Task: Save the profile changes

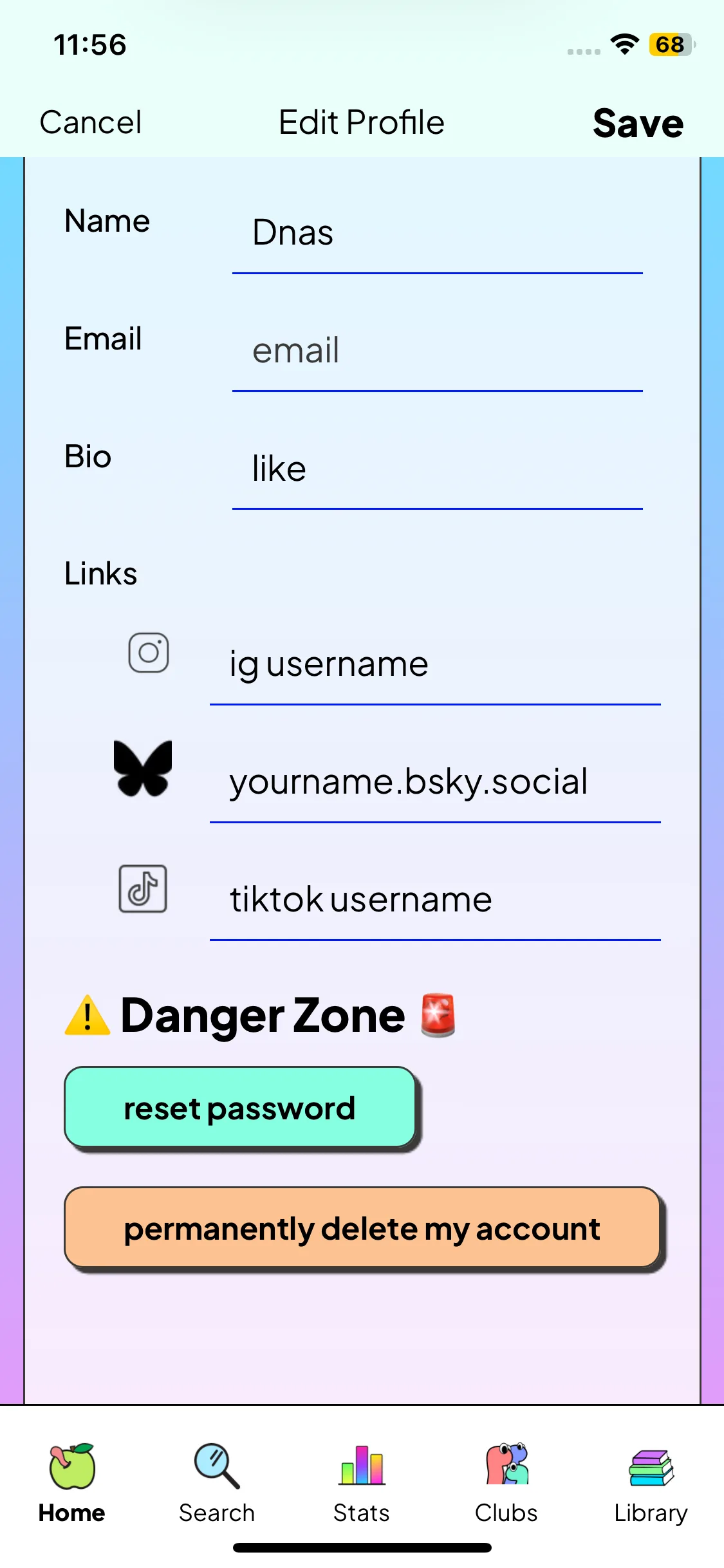Action: pyautogui.click(x=637, y=123)
